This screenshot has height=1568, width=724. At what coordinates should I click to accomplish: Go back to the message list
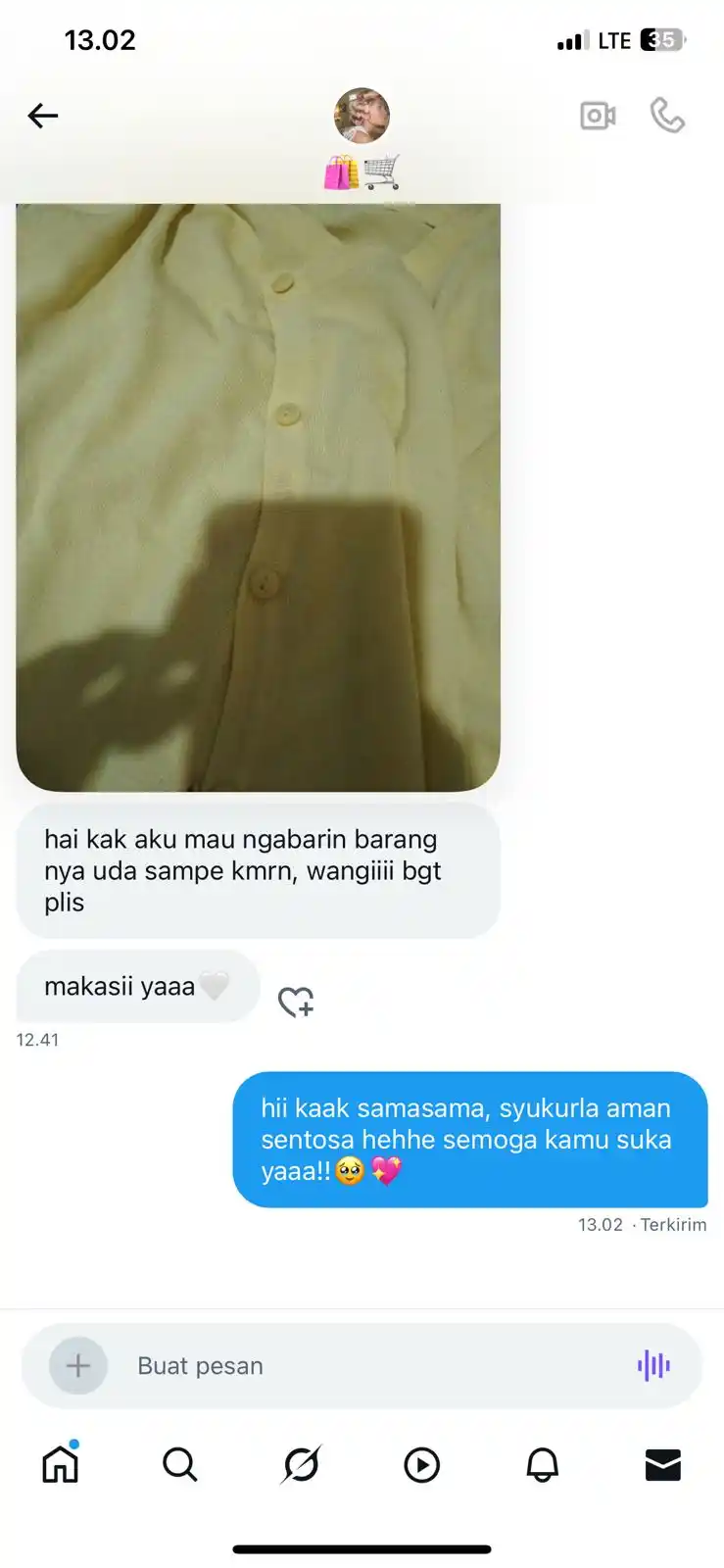42,116
